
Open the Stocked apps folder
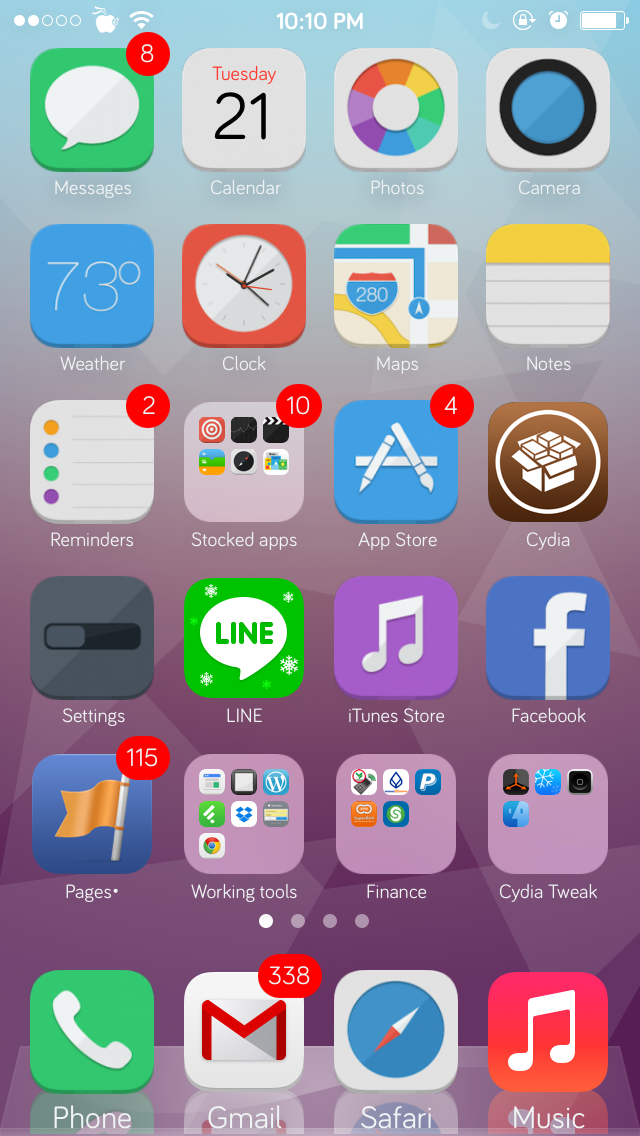[x=244, y=462]
